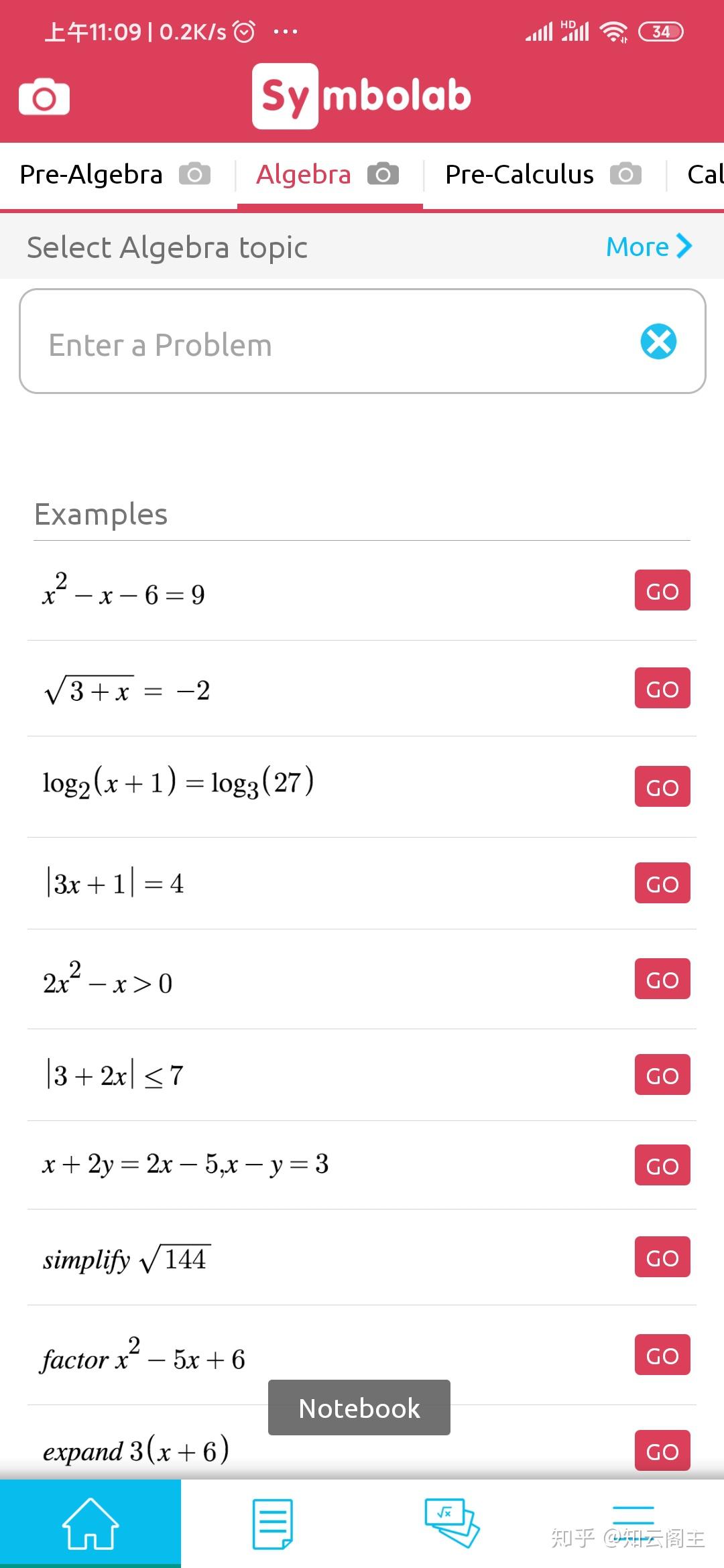Go to the Home tab

[x=90, y=1523]
